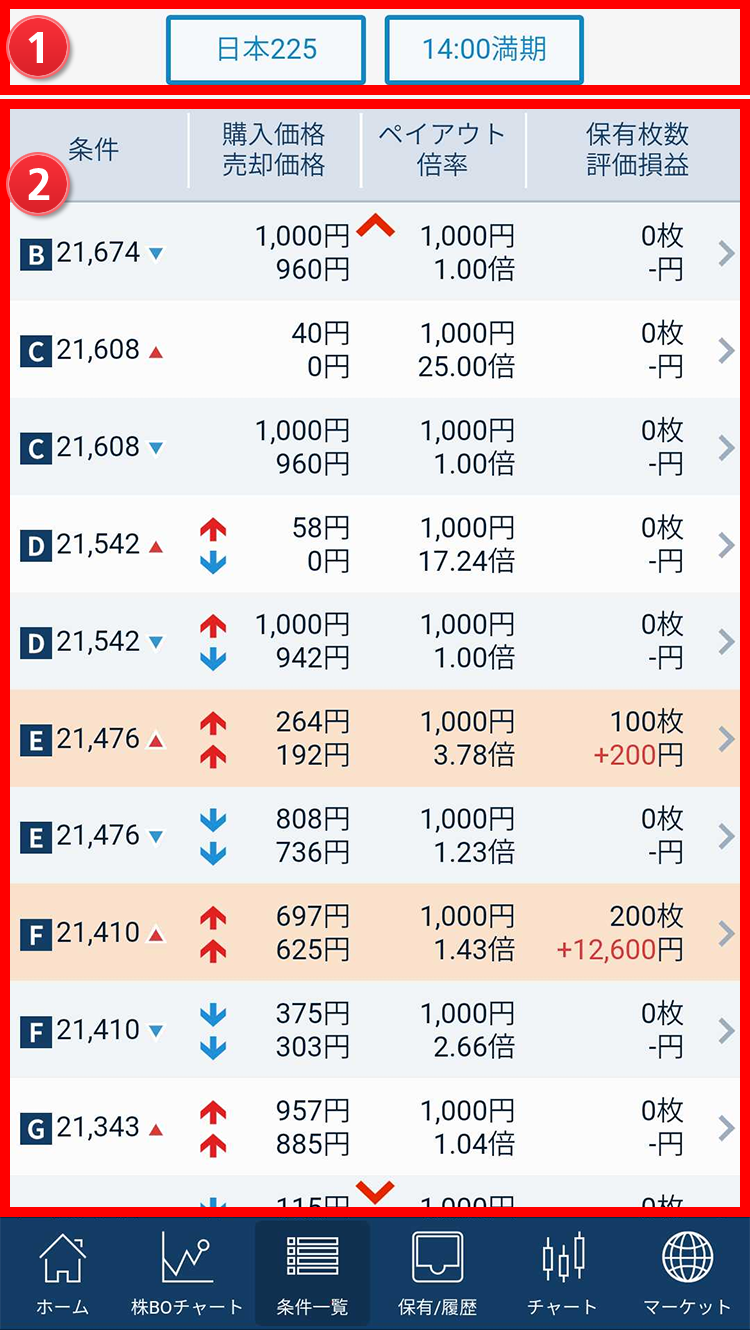Open the 日本225 underlying selector
This screenshot has height=1330, width=750.
[266, 49]
